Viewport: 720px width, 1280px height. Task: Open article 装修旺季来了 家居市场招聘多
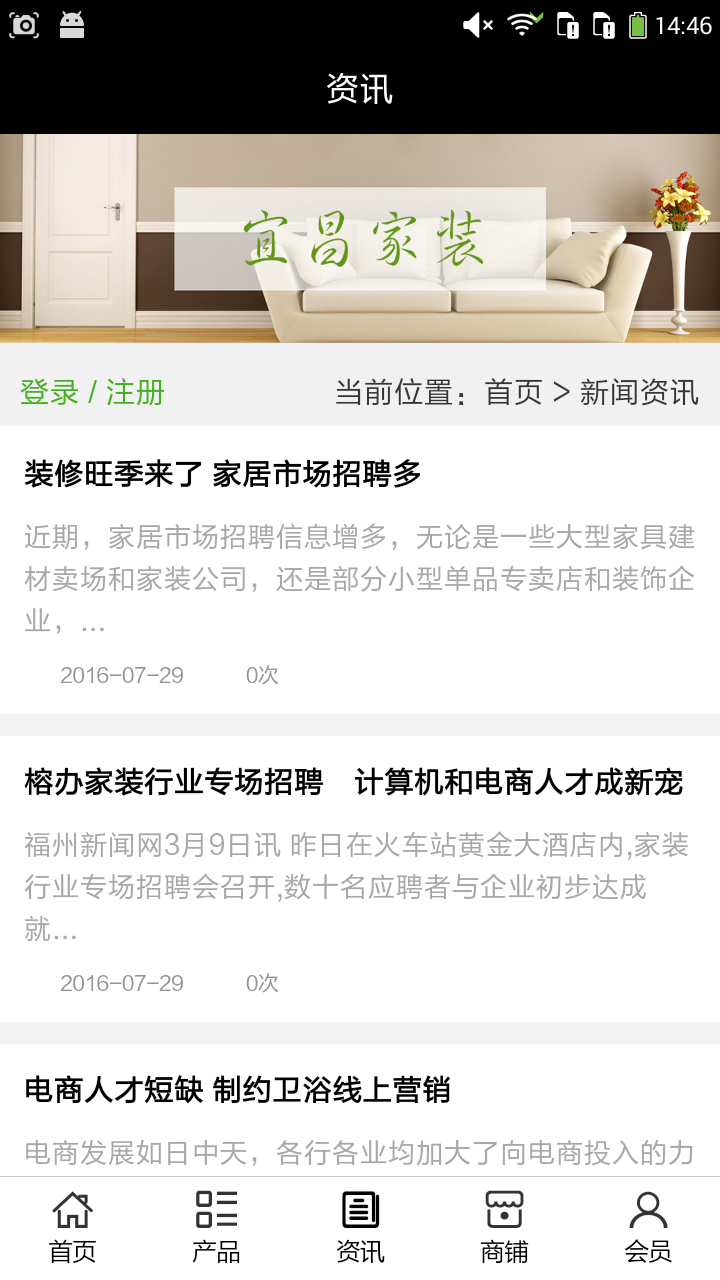[x=223, y=474]
